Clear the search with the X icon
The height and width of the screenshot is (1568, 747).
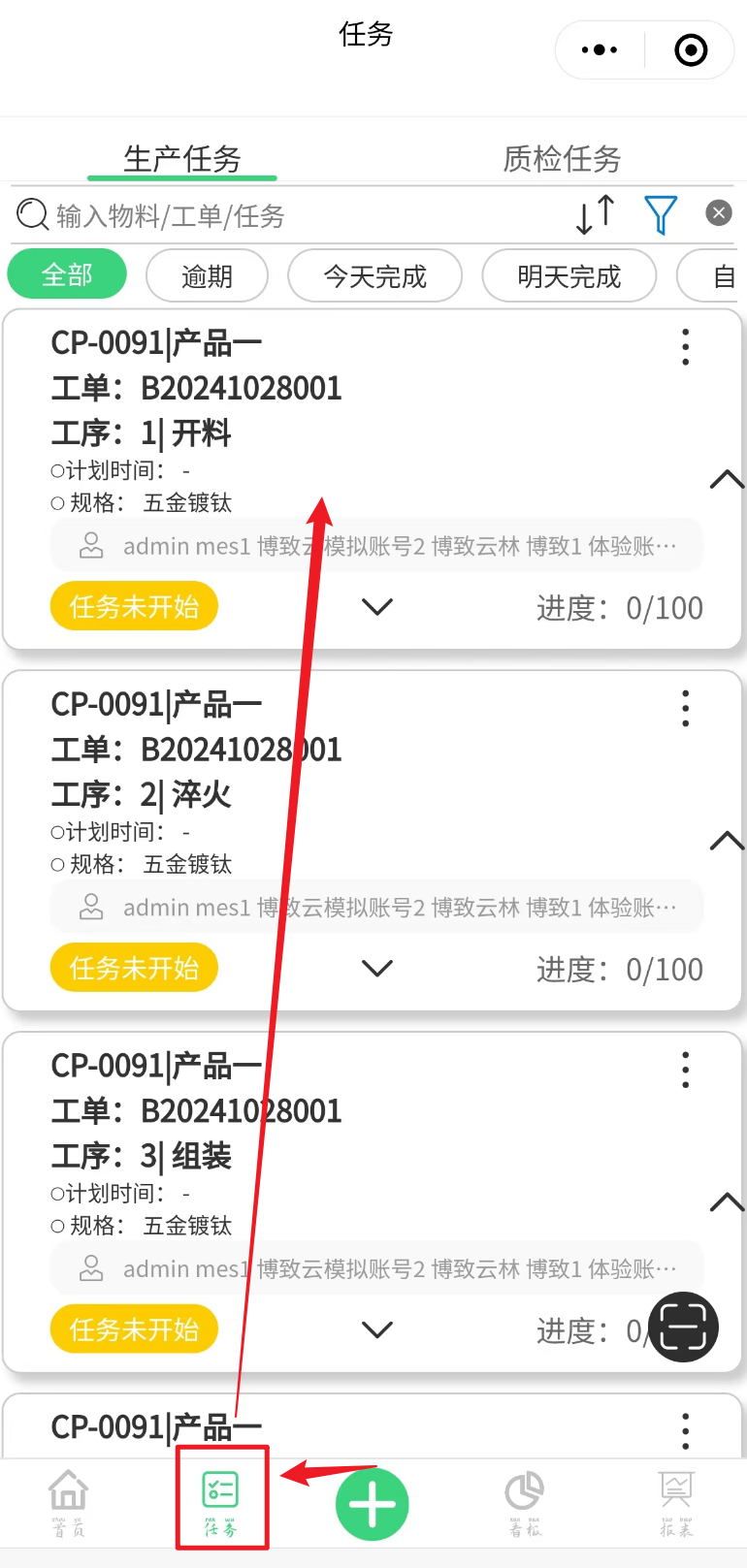tap(719, 212)
